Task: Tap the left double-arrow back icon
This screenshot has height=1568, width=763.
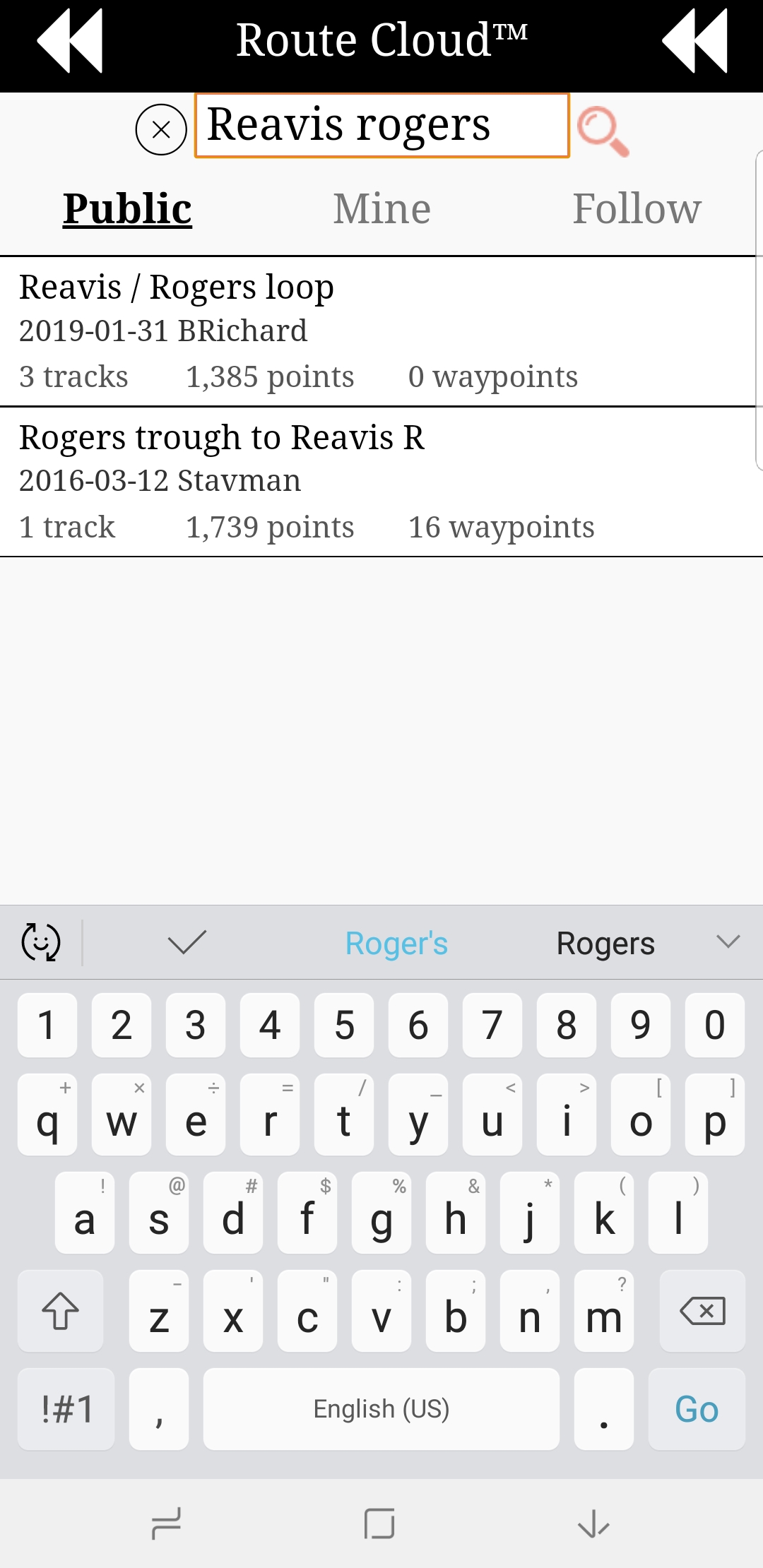Action: coord(69,41)
